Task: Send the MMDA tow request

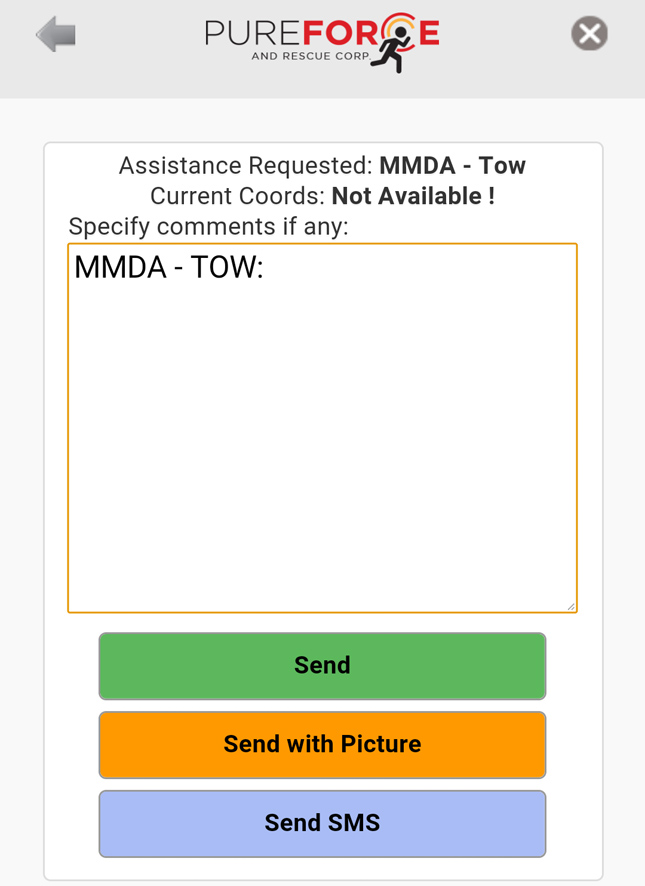Action: 322,666
